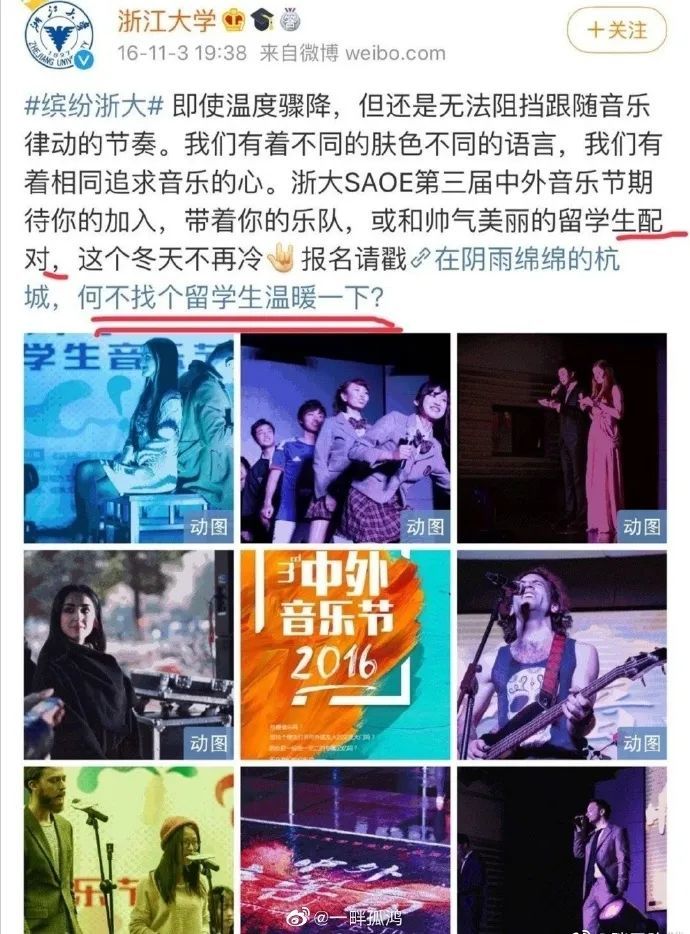The image size is (690, 934).
Task: Open the GIF of the duet in a pink gown
Action: coord(561,438)
